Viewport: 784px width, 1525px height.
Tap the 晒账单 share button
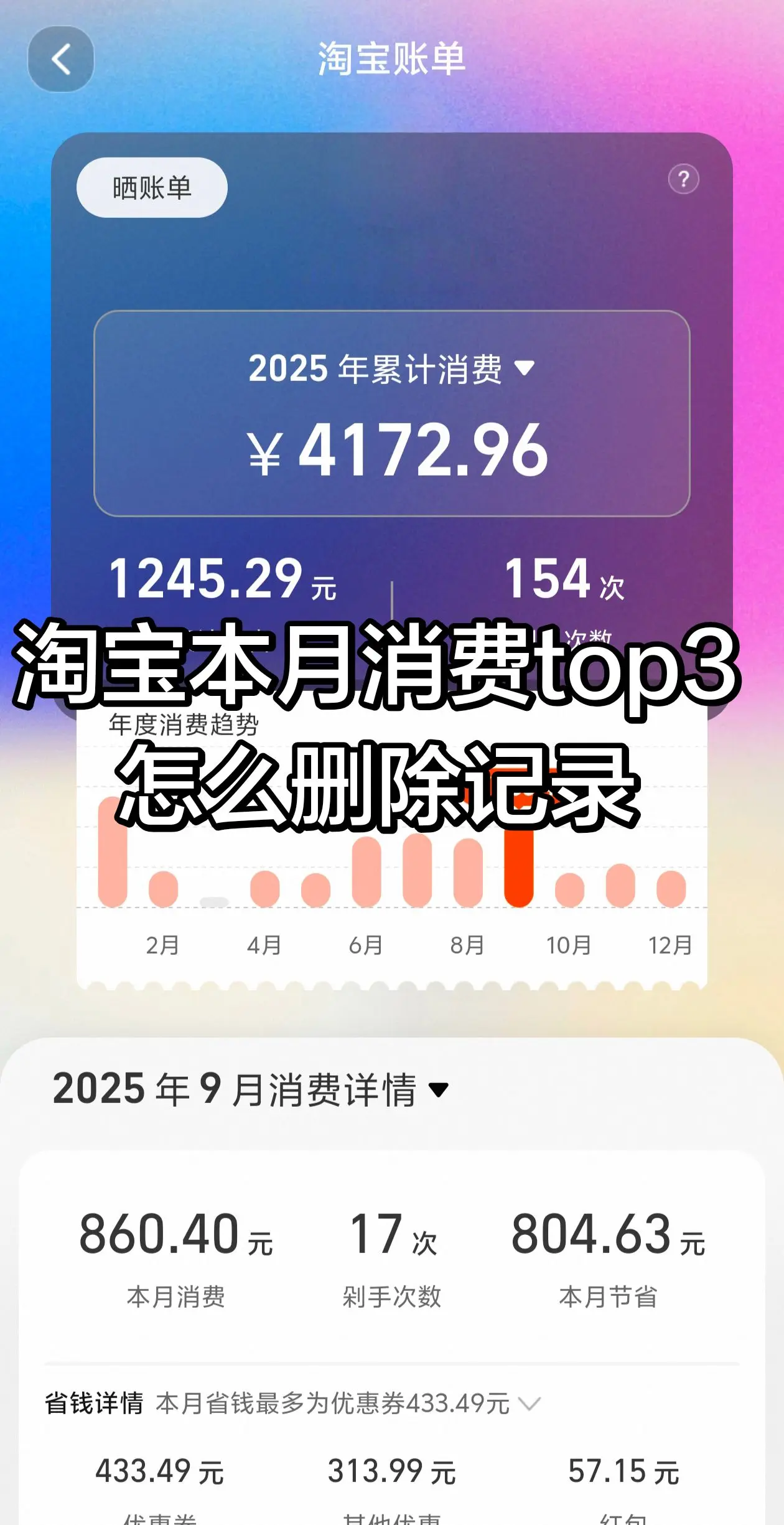(x=152, y=187)
